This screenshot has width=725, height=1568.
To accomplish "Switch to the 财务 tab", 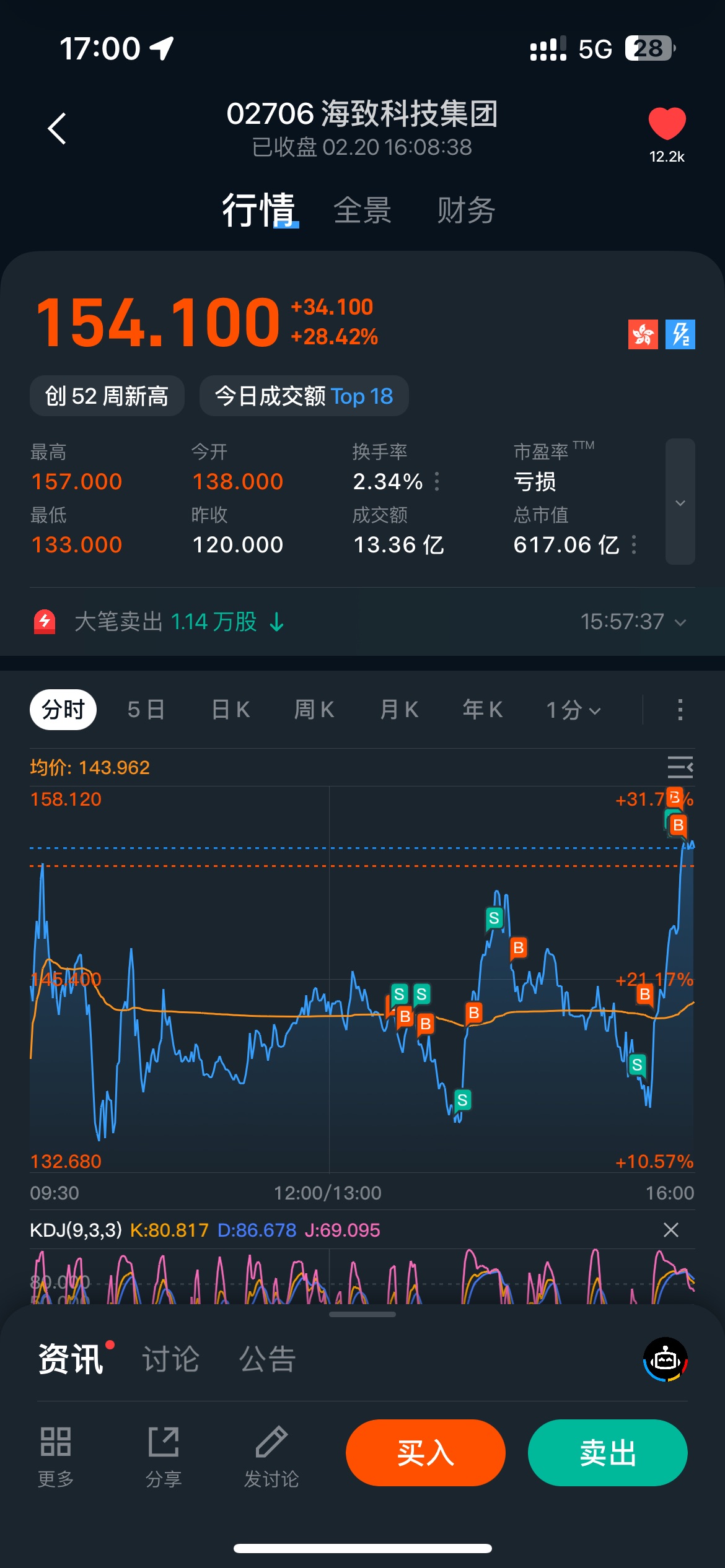I will [x=466, y=211].
